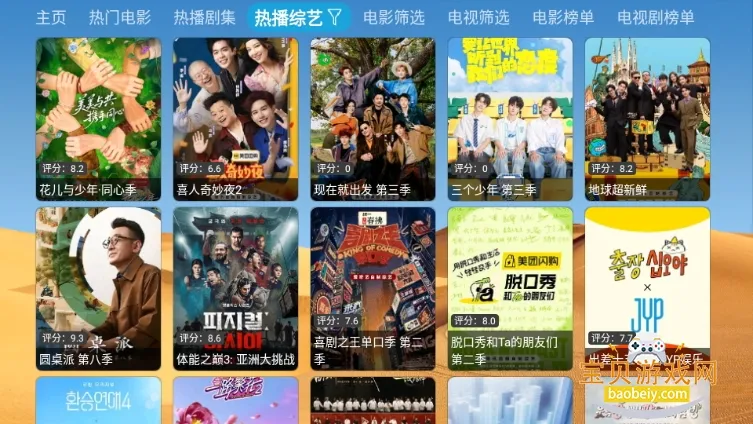
Task: Go to the 电影筛选 tab
Action: pos(393,17)
